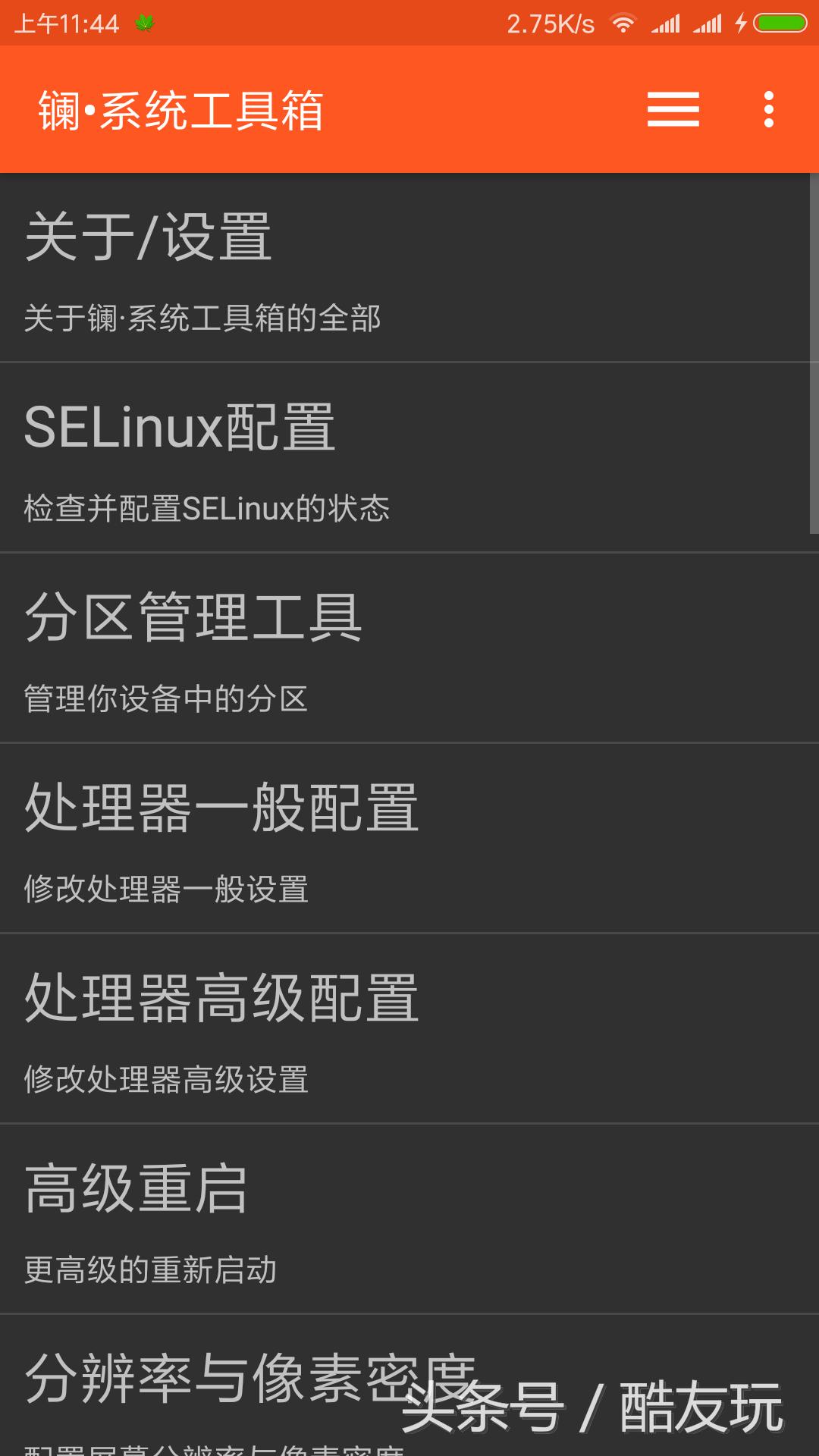Tap the 高级重启 entry
819x1456 pixels.
tap(409, 1219)
